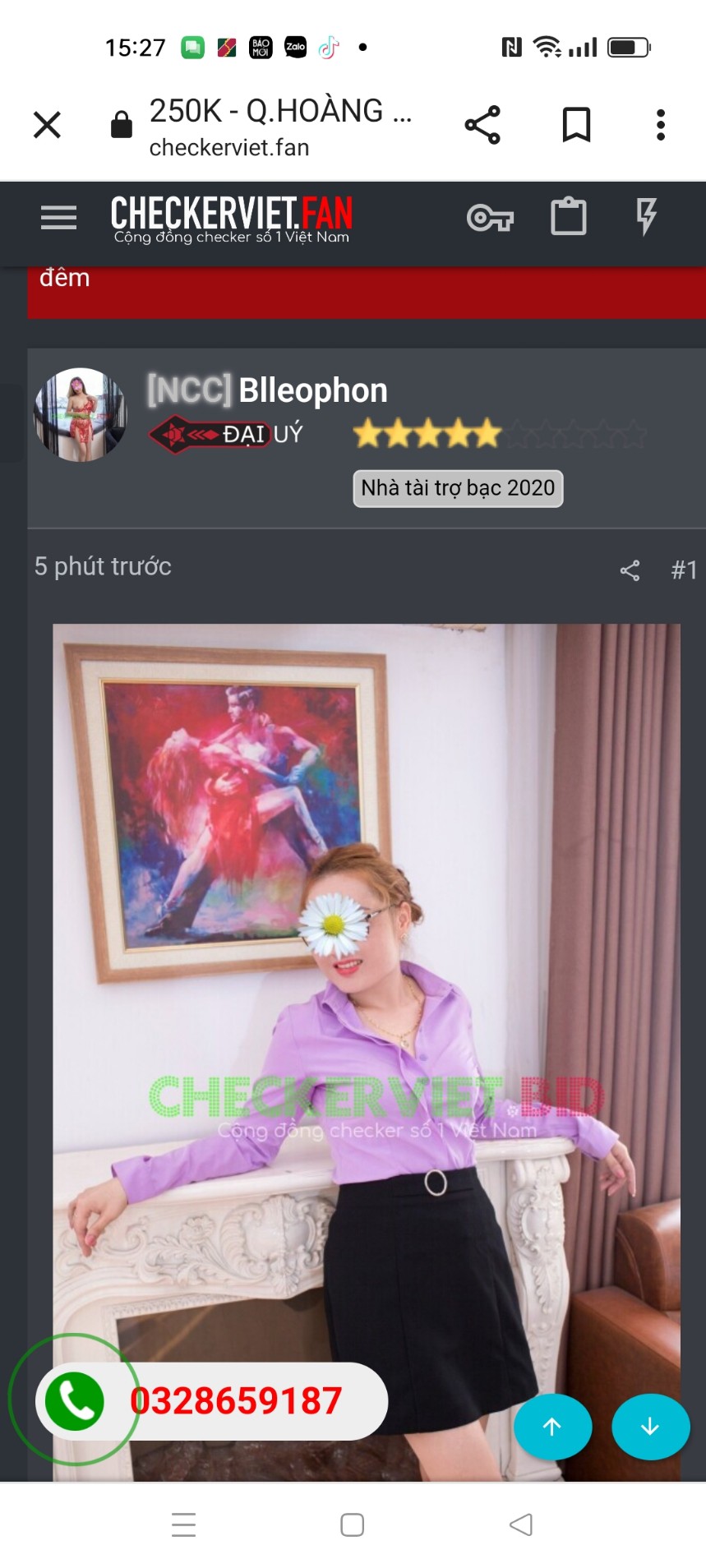The height and width of the screenshot is (1568, 706).
Task: Open Blleophon's profile avatar
Action: (x=80, y=414)
